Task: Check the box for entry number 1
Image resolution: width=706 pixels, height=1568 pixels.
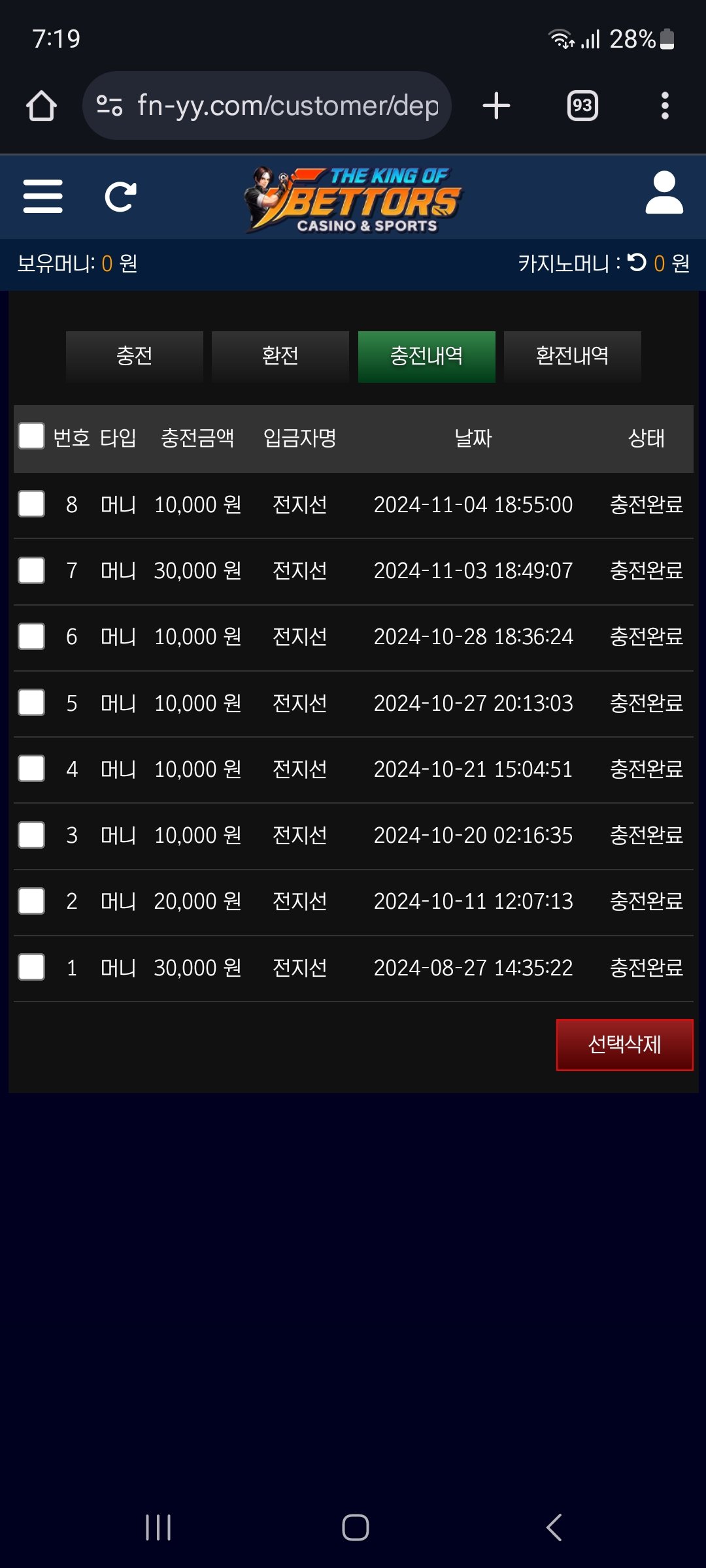Action: [x=31, y=968]
